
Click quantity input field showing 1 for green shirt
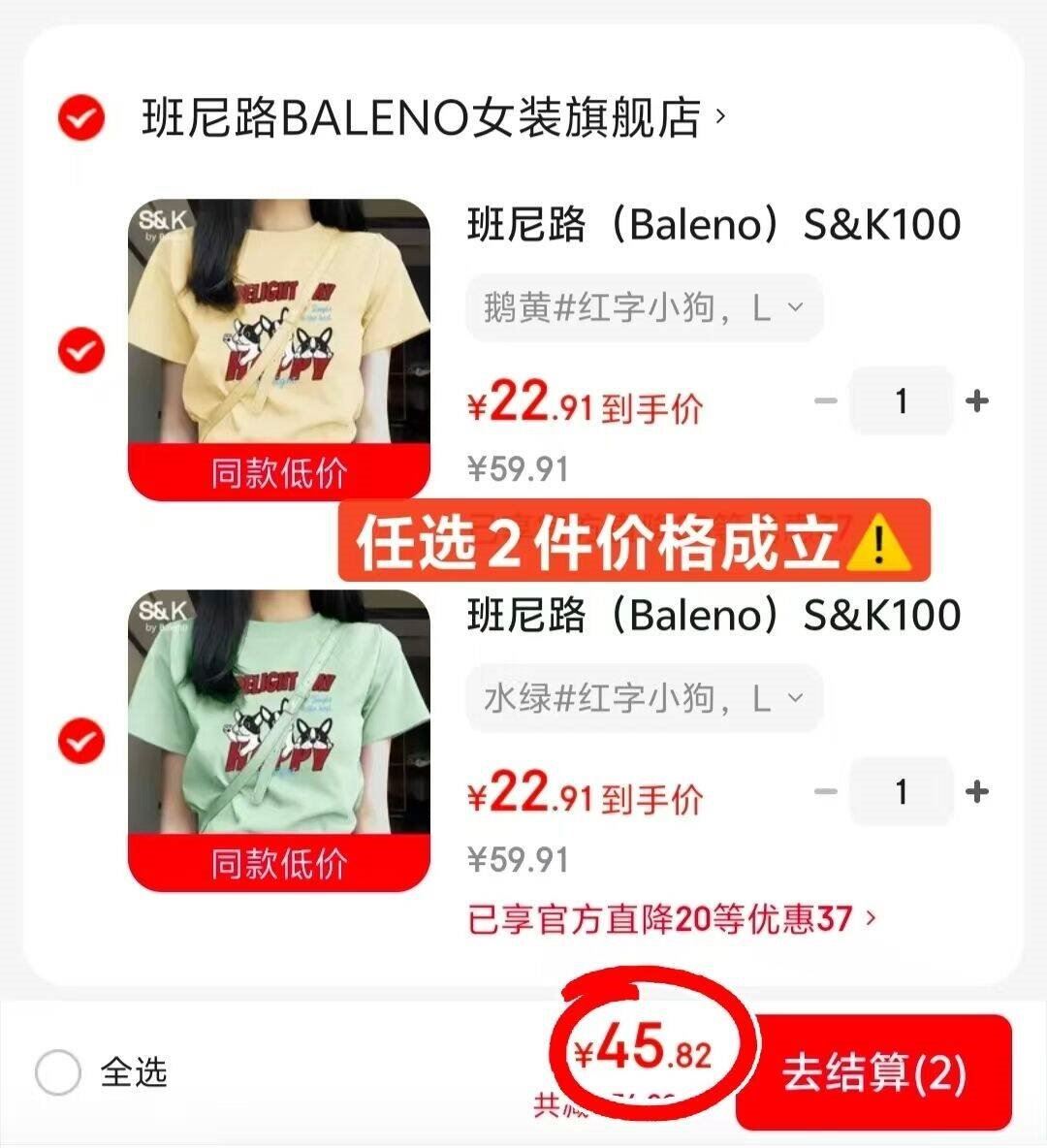(901, 792)
